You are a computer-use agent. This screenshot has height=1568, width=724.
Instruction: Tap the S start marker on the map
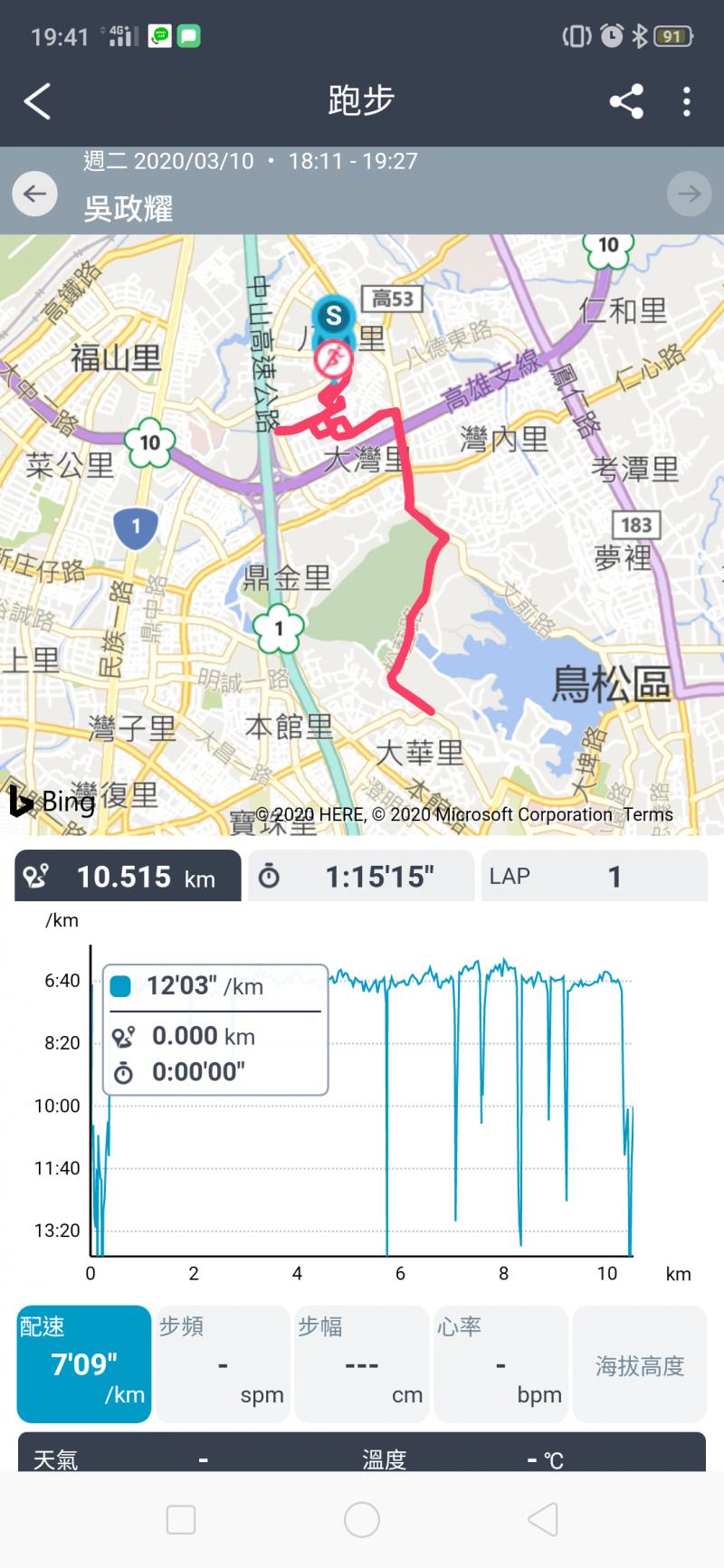[x=334, y=316]
